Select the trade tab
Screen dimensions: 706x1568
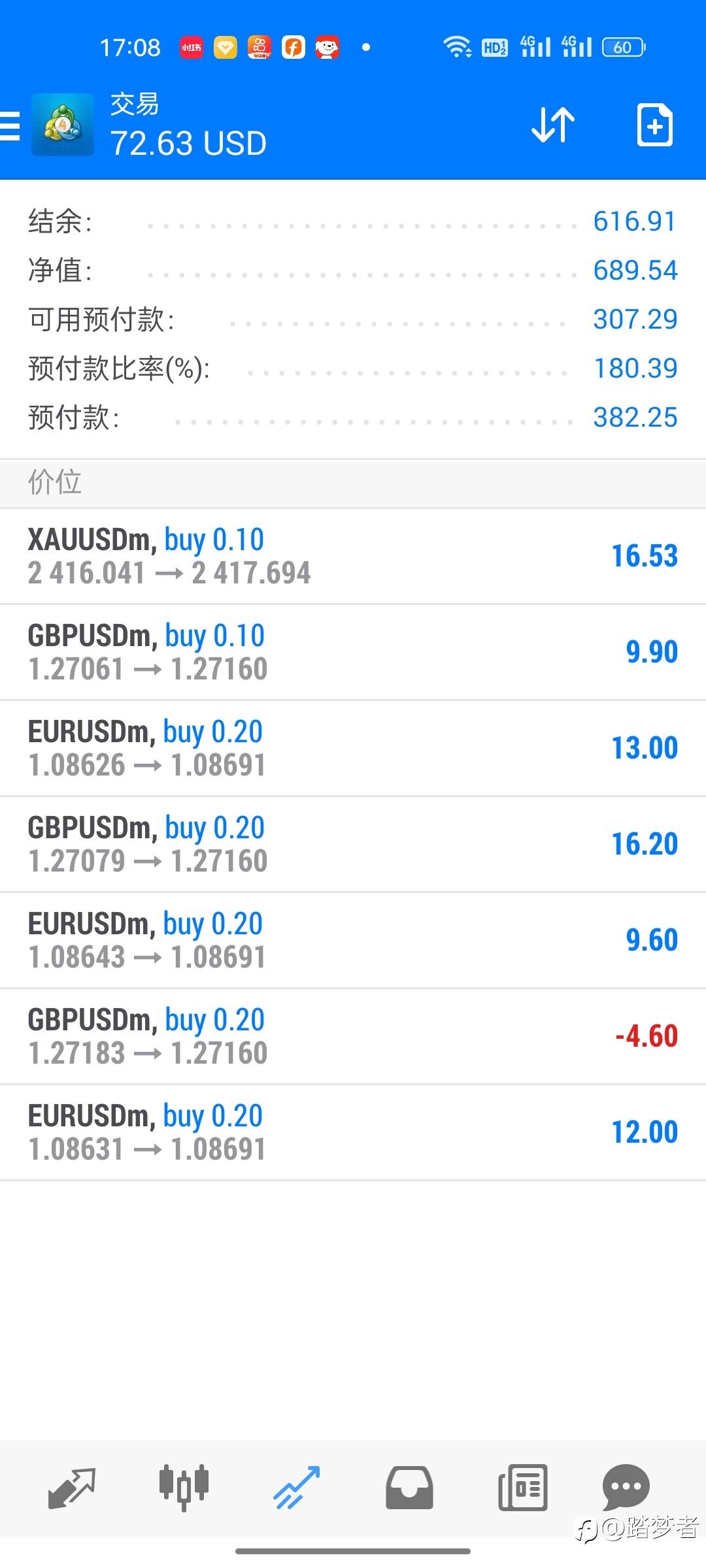click(297, 1488)
